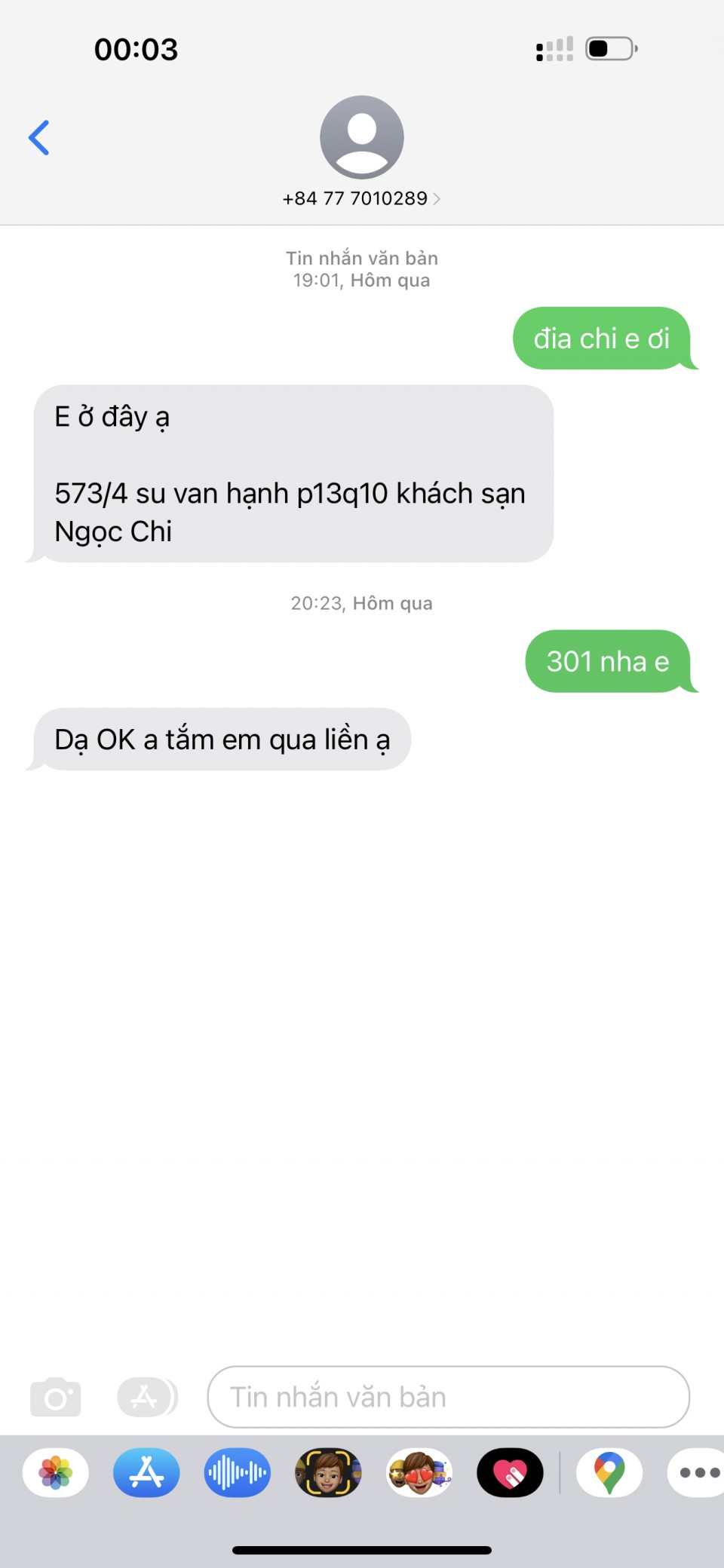Tap the "Tin nhắn văn bản" text field
Viewport: 724px width, 1568px height.
click(x=448, y=1398)
